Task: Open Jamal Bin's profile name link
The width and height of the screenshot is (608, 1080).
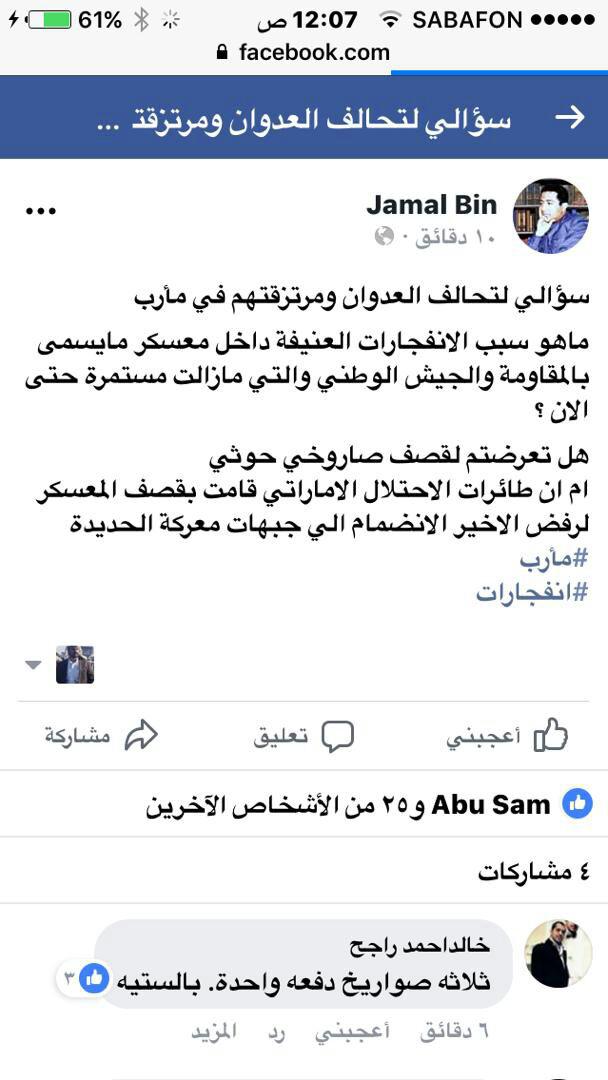Action: (x=432, y=205)
